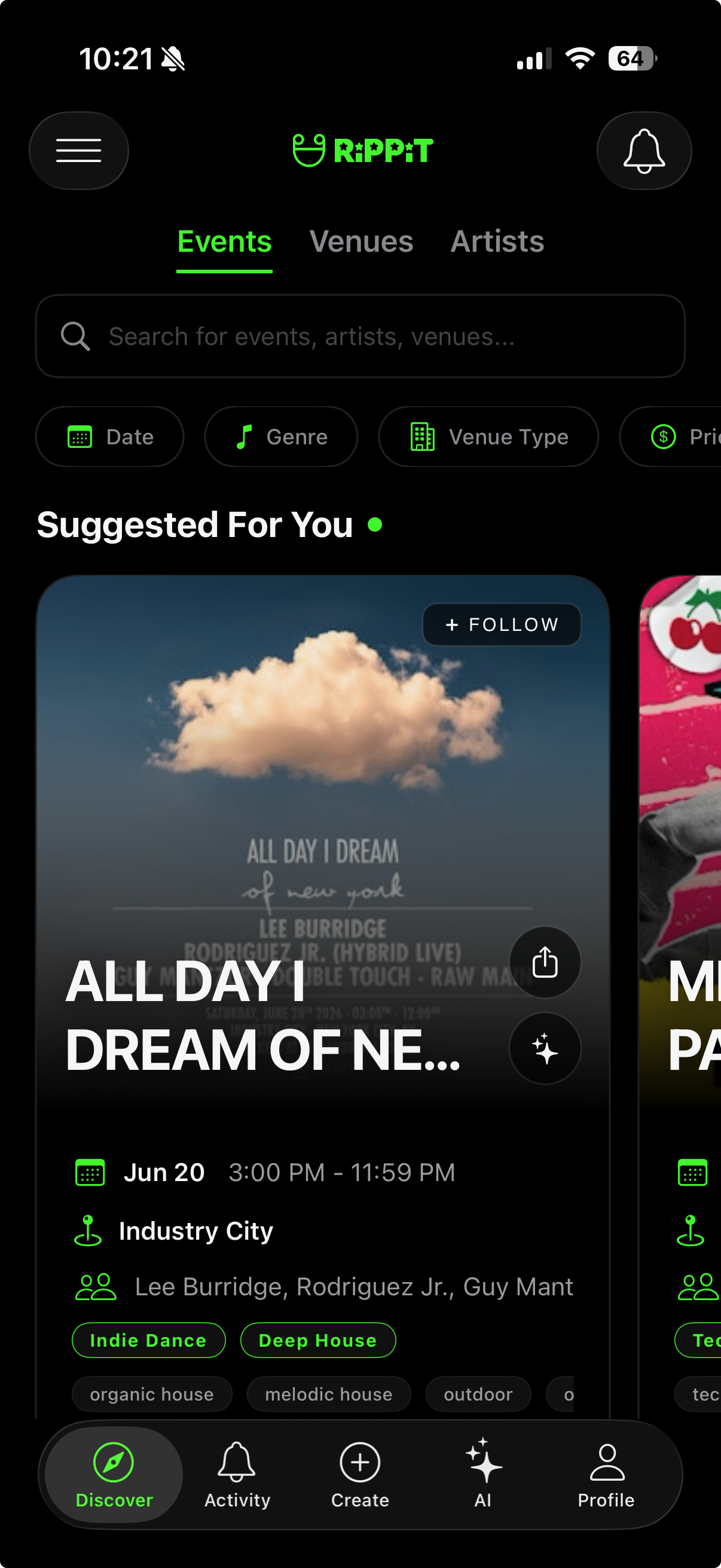Open the Venue Type filter
721x1568 pixels.
488,437
